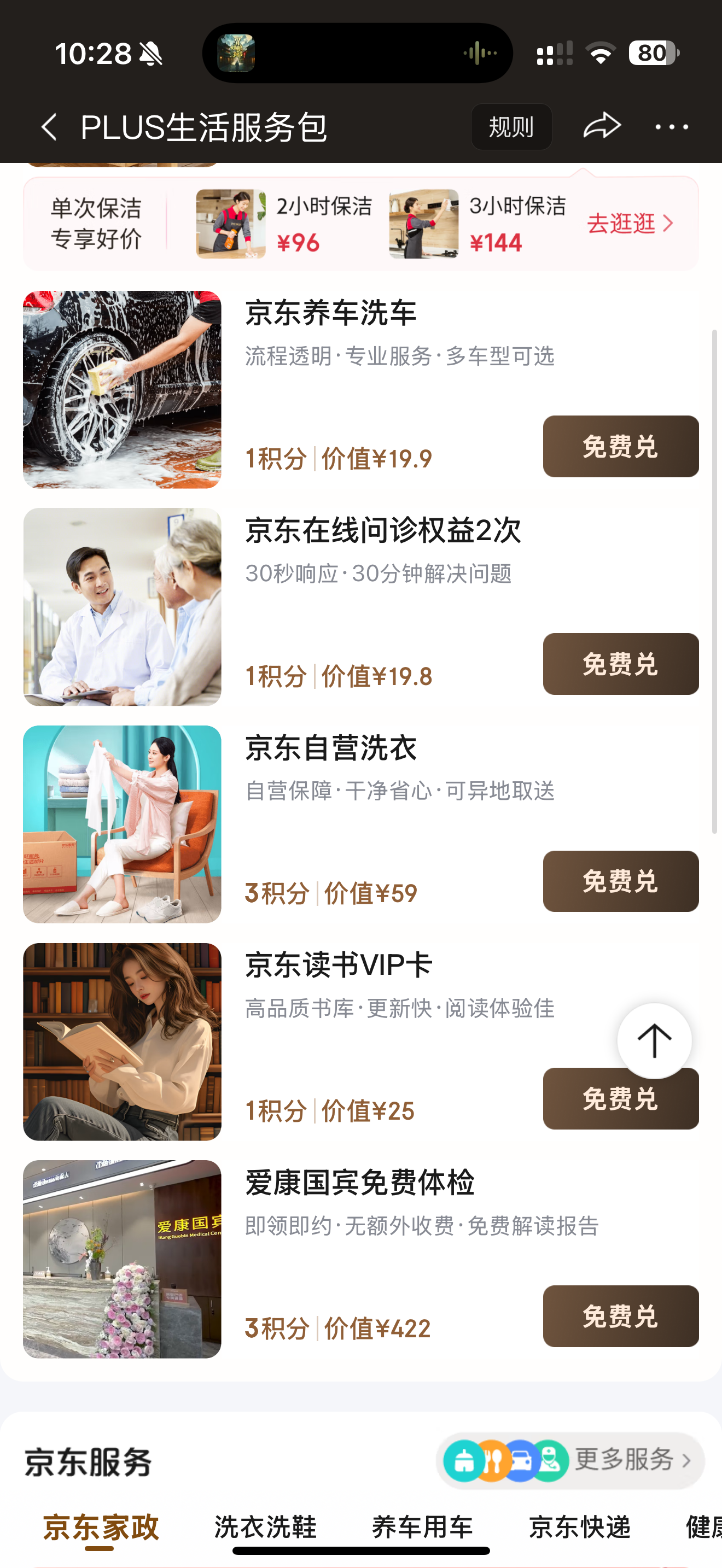The width and height of the screenshot is (722, 1568).
Task: Open the three-dot overflow menu
Action: pos(671,127)
